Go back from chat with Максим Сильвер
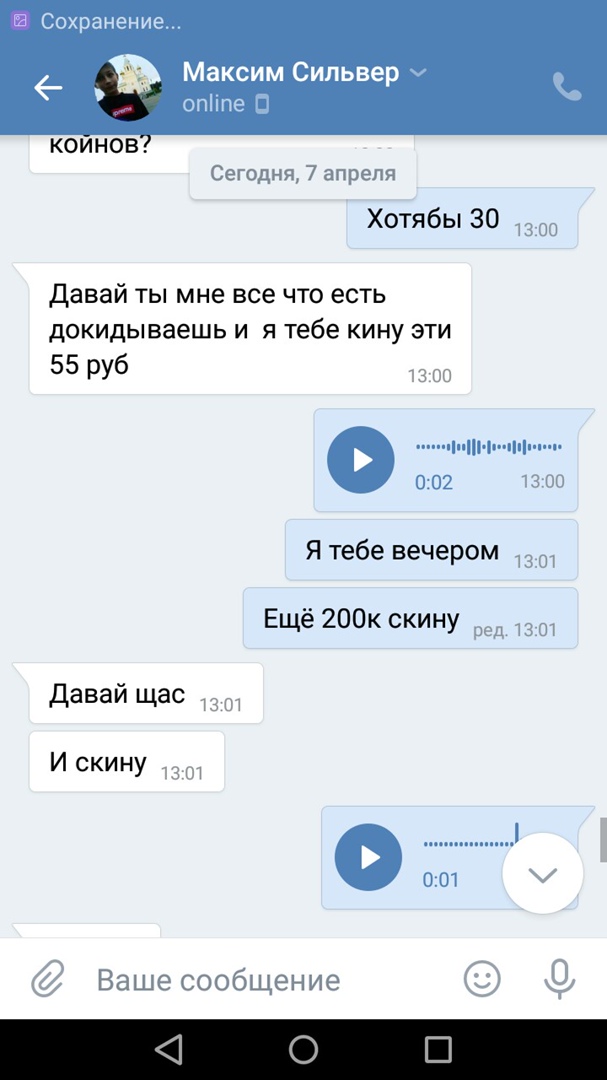 tap(48, 88)
